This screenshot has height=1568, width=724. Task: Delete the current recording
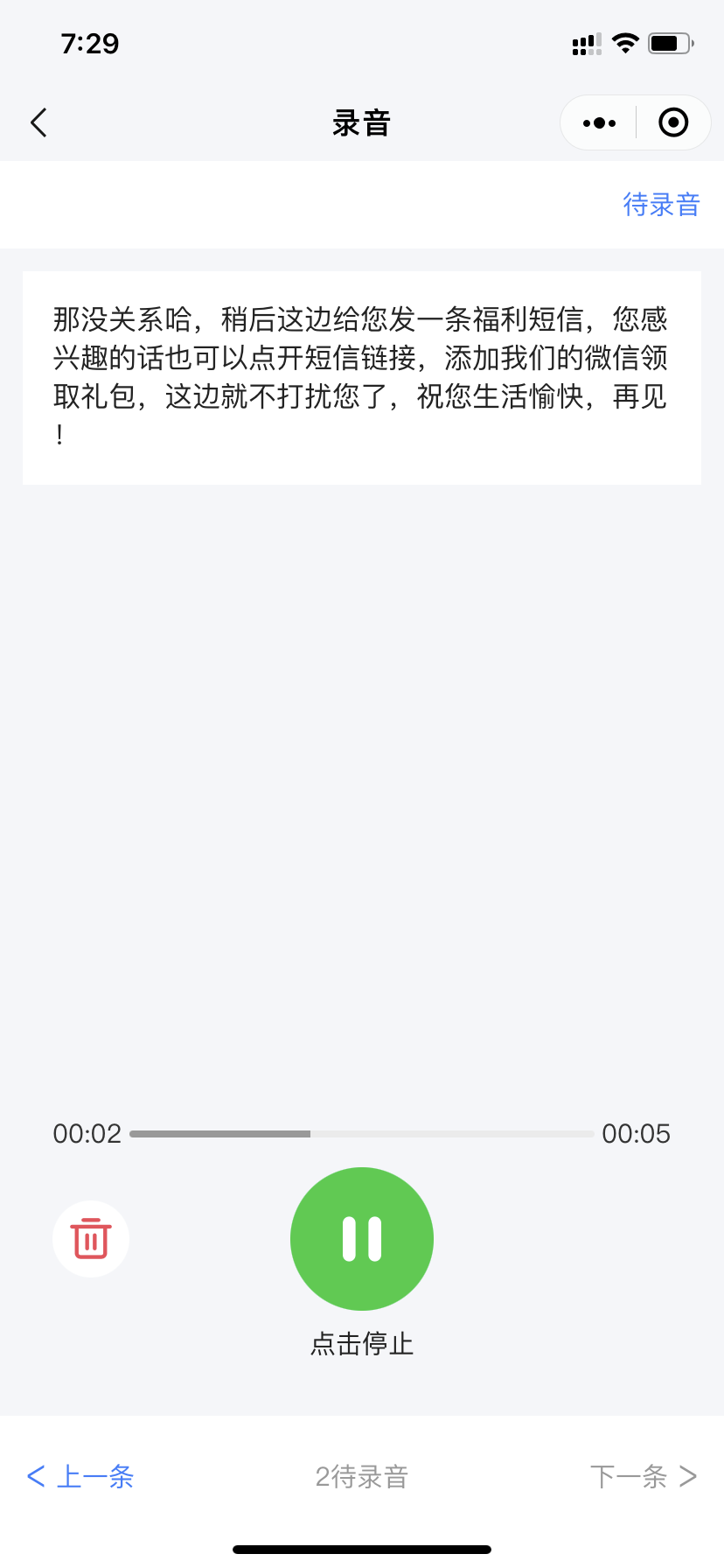coord(91,1238)
